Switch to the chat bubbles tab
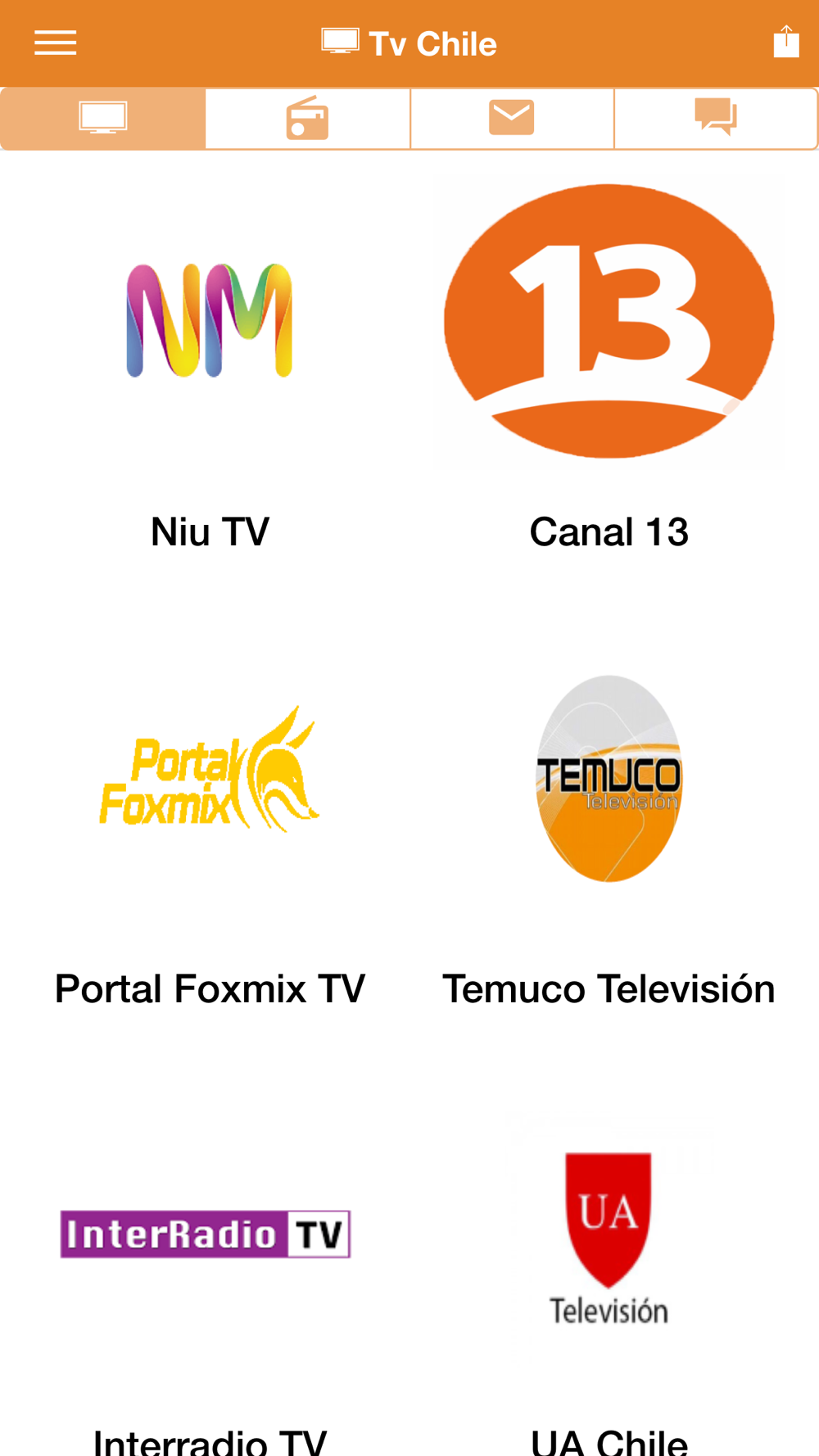This screenshot has height=1456, width=819. (716, 119)
